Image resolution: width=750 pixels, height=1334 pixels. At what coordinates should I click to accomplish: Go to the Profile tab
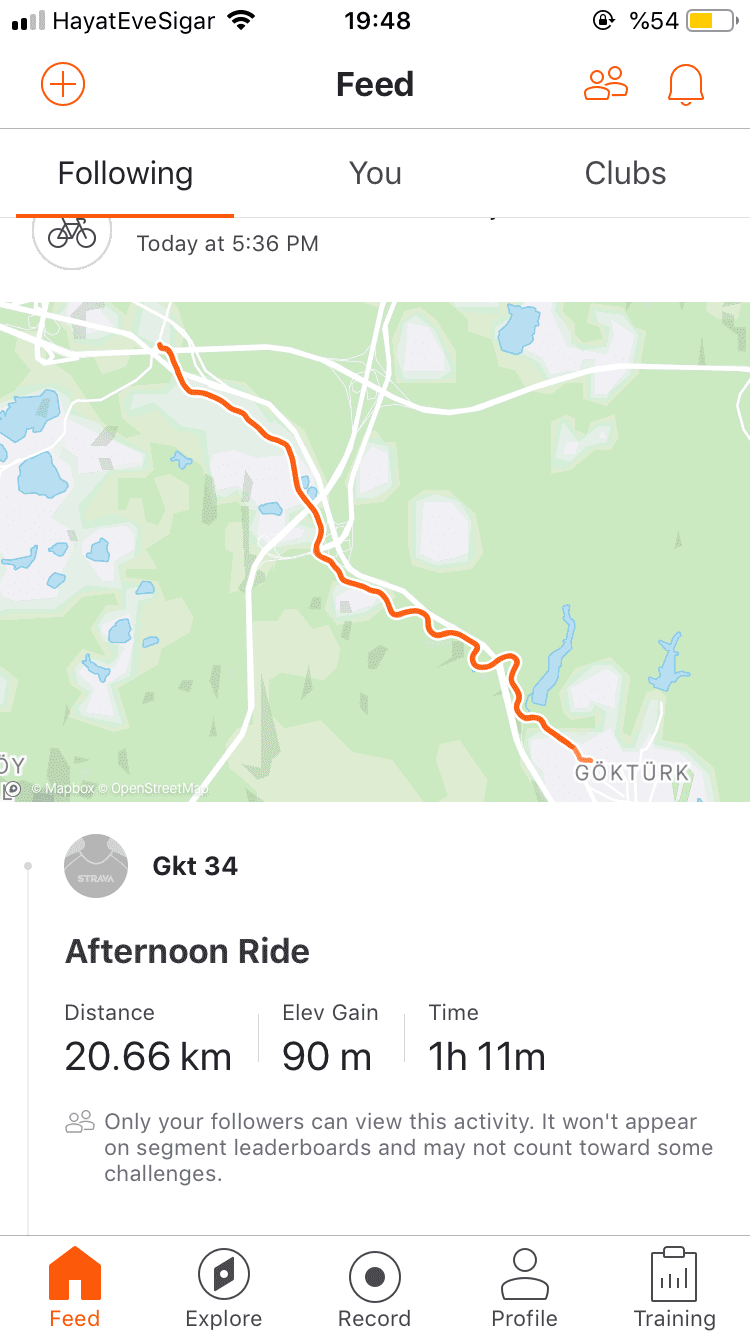pyautogui.click(x=524, y=1288)
